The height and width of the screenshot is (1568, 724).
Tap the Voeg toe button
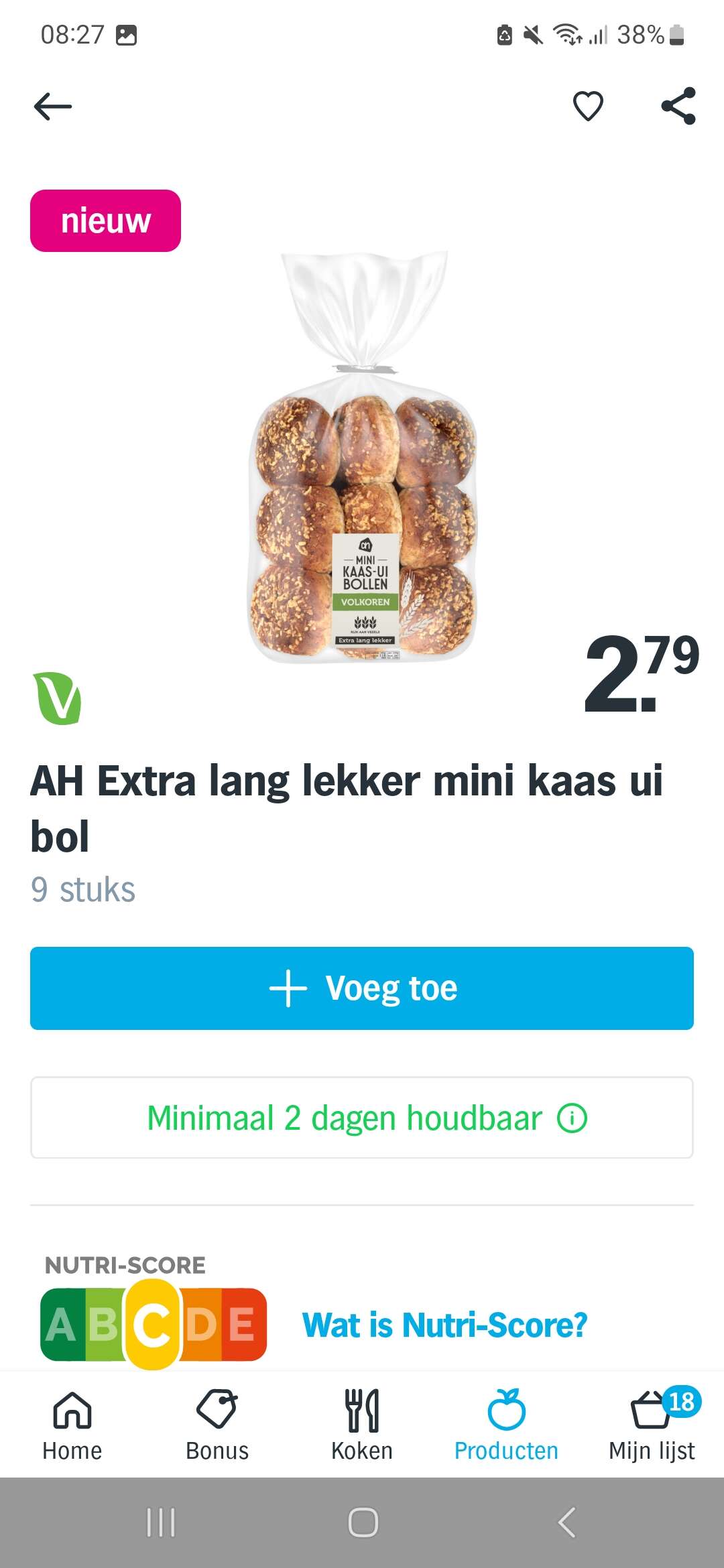click(362, 988)
